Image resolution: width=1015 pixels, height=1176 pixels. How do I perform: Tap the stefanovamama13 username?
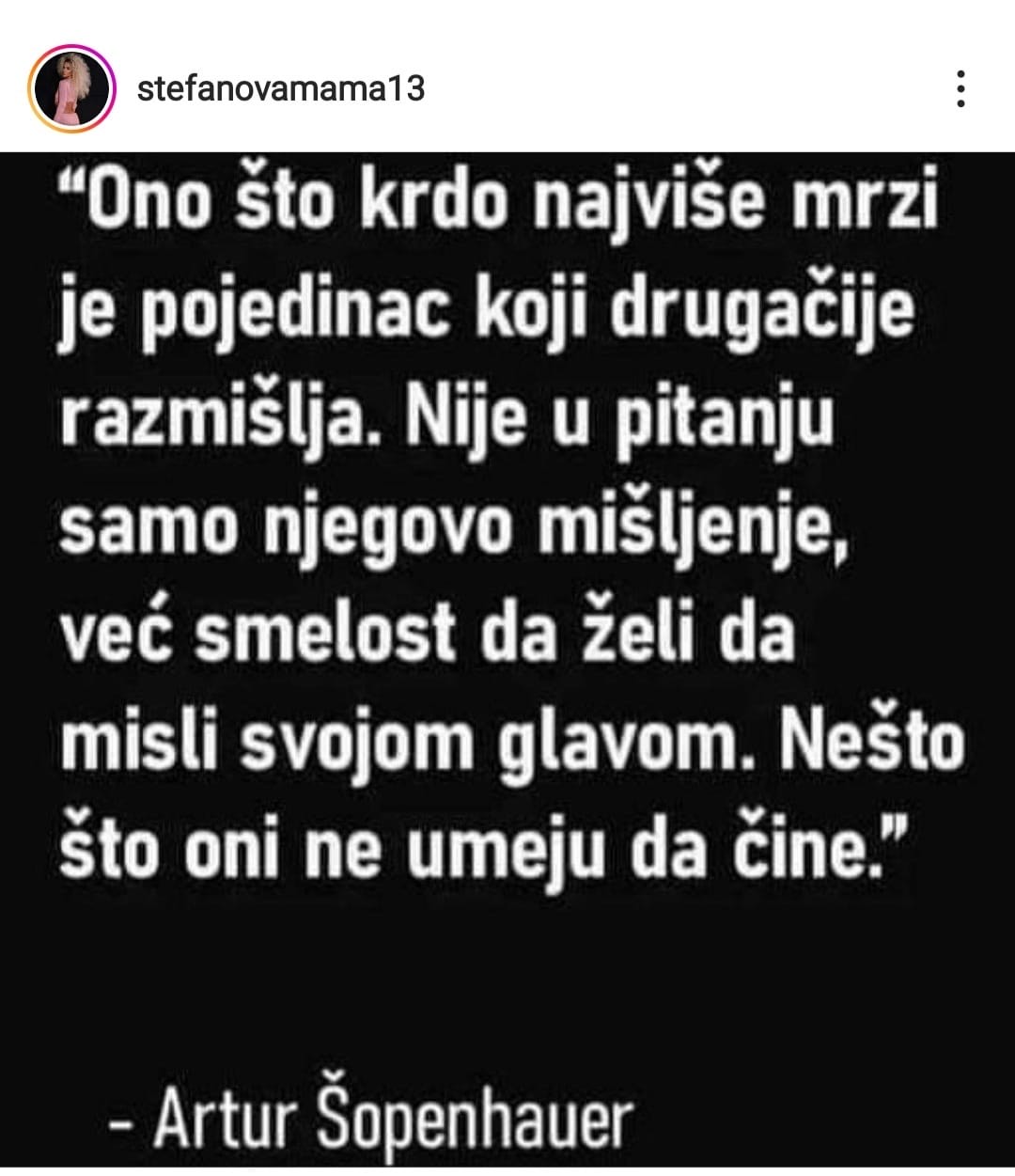[x=280, y=89]
